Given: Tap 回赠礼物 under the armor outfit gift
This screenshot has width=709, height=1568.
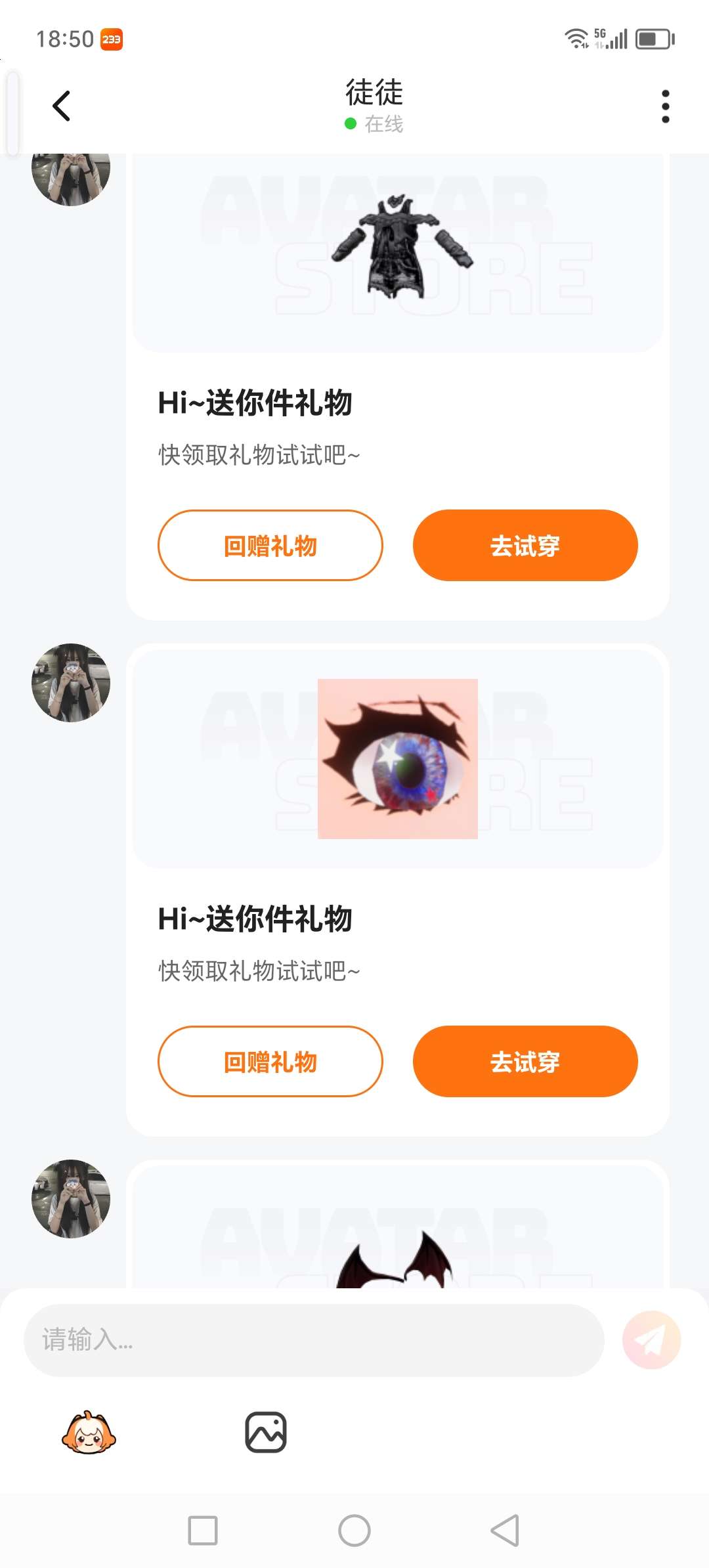Looking at the screenshot, I should (270, 545).
